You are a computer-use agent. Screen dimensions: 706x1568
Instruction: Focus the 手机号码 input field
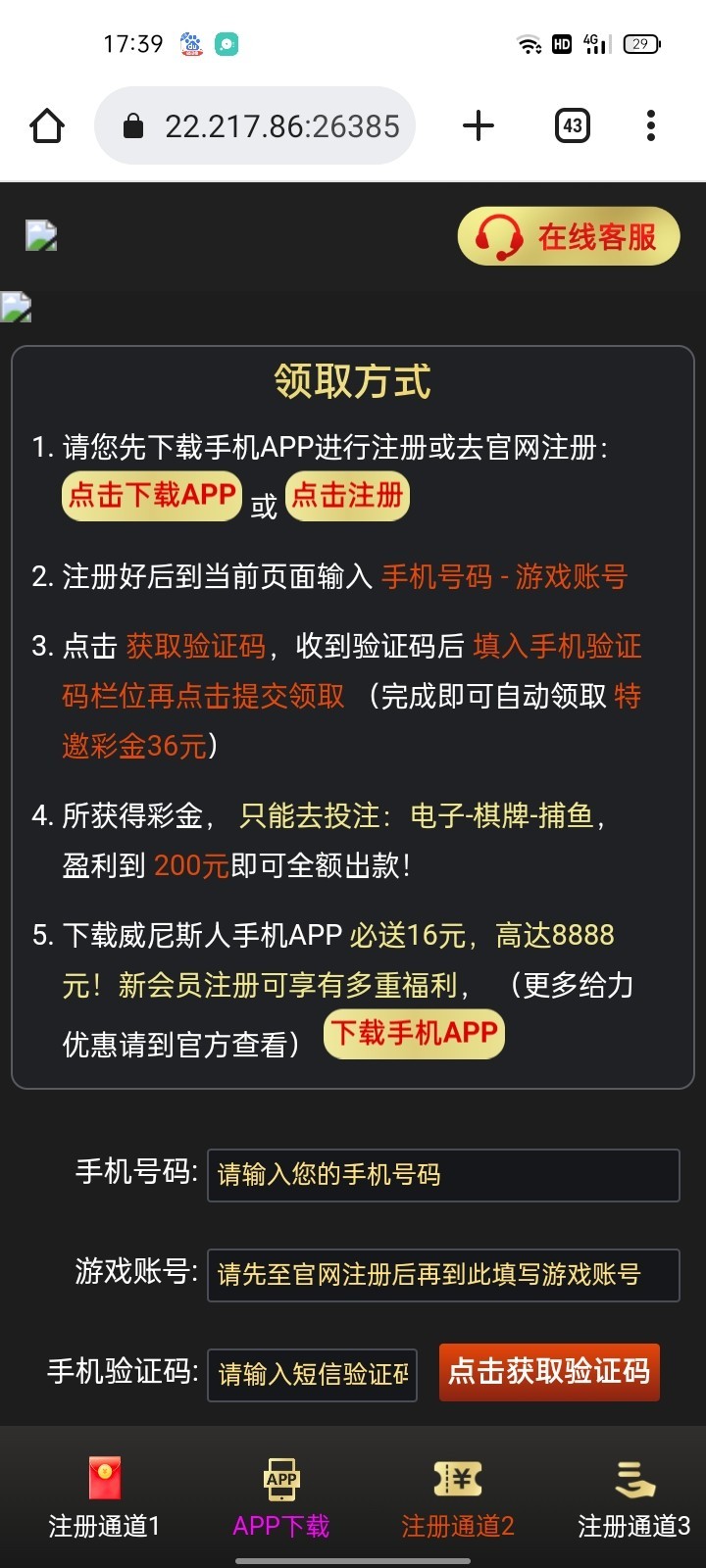click(443, 1175)
